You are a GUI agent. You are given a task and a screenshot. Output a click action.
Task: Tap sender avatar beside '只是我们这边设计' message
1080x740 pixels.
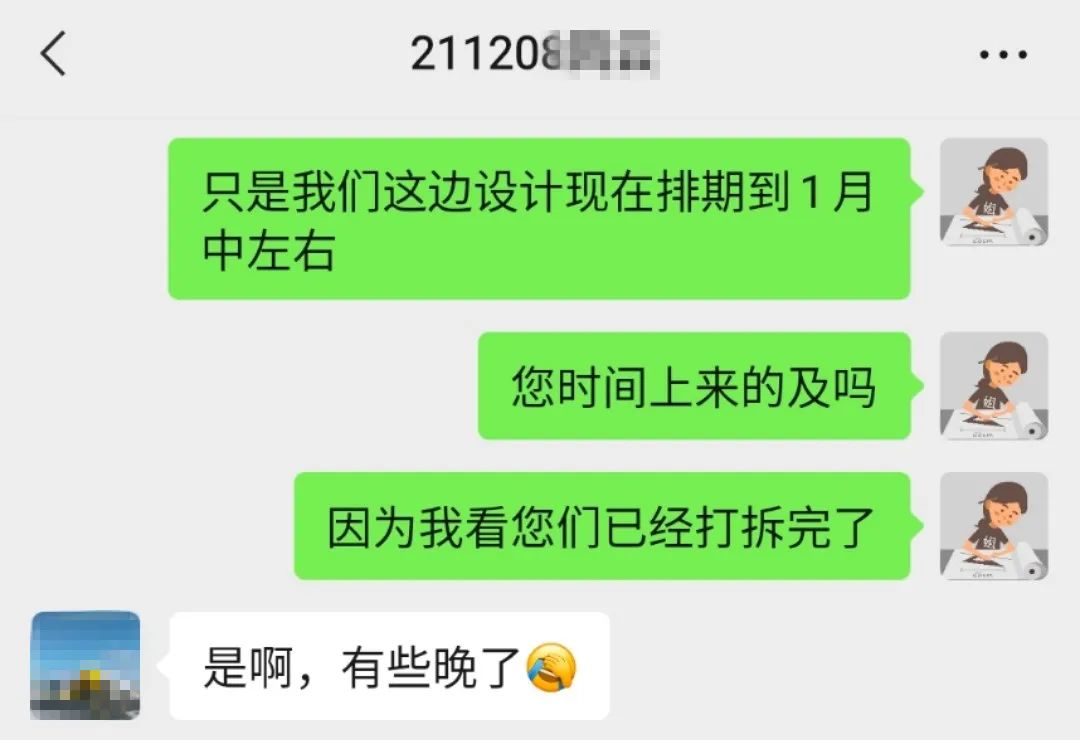[x=993, y=192]
